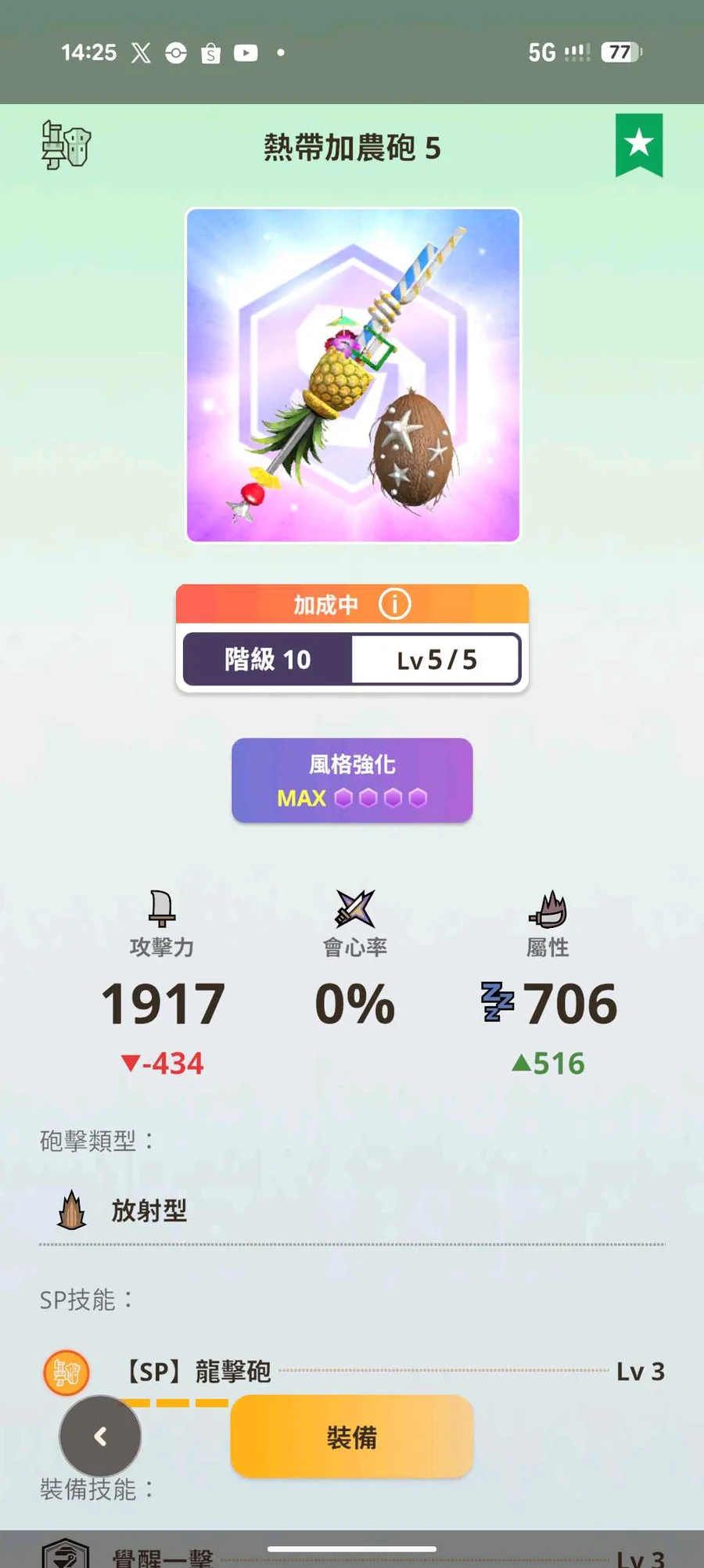Open 風格強化 MAX button
The width and height of the screenshot is (704, 1568).
click(352, 780)
